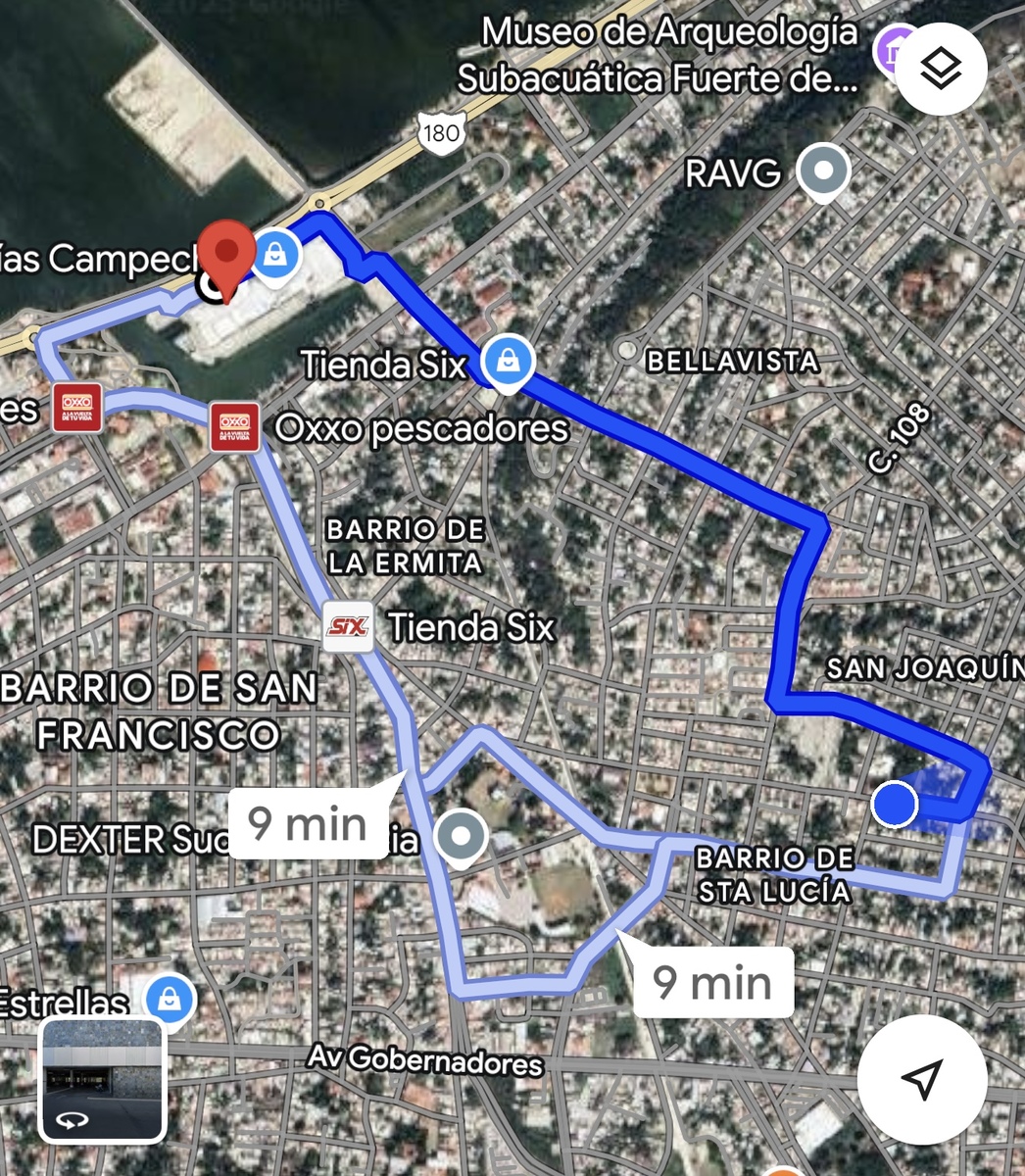Click the Tienda Six marker icon

(348, 627)
